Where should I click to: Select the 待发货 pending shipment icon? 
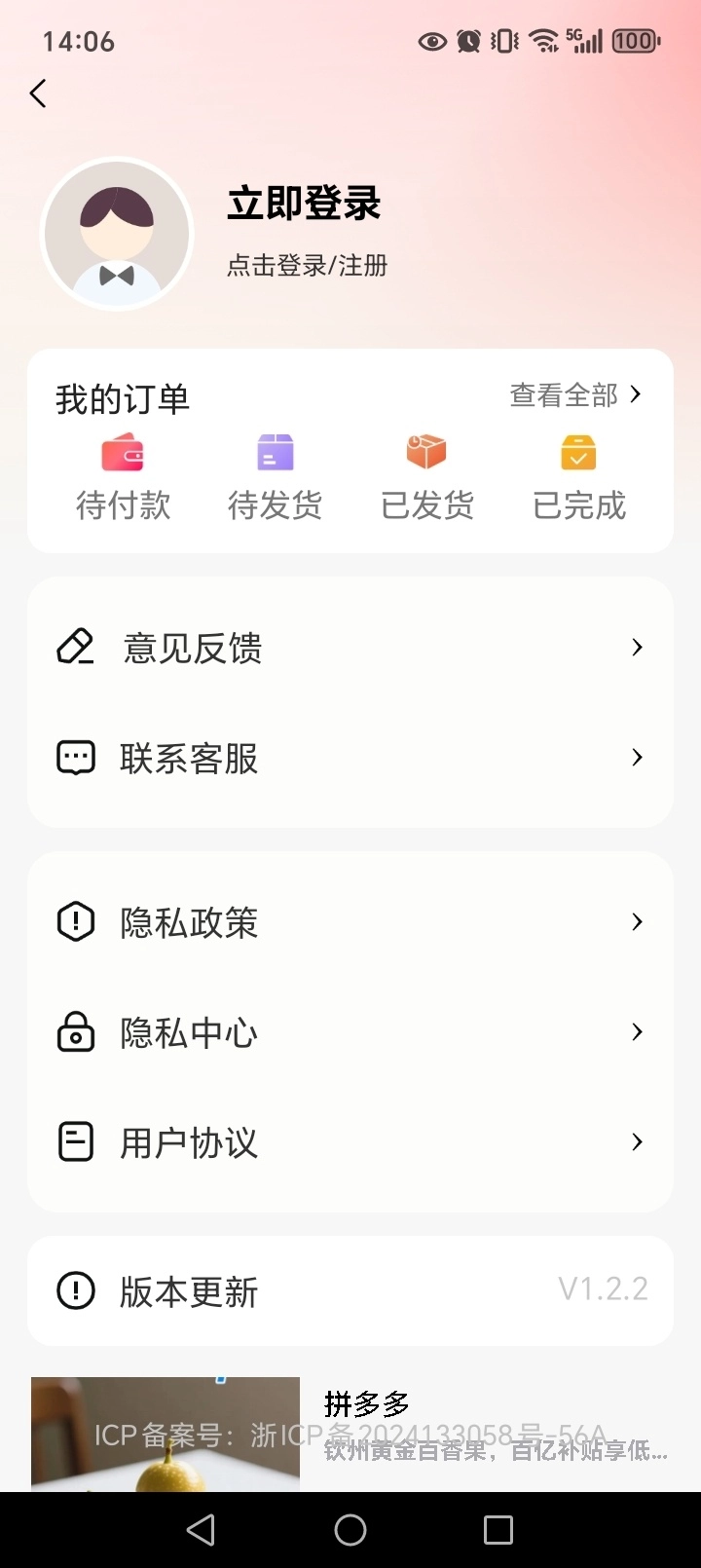275,451
